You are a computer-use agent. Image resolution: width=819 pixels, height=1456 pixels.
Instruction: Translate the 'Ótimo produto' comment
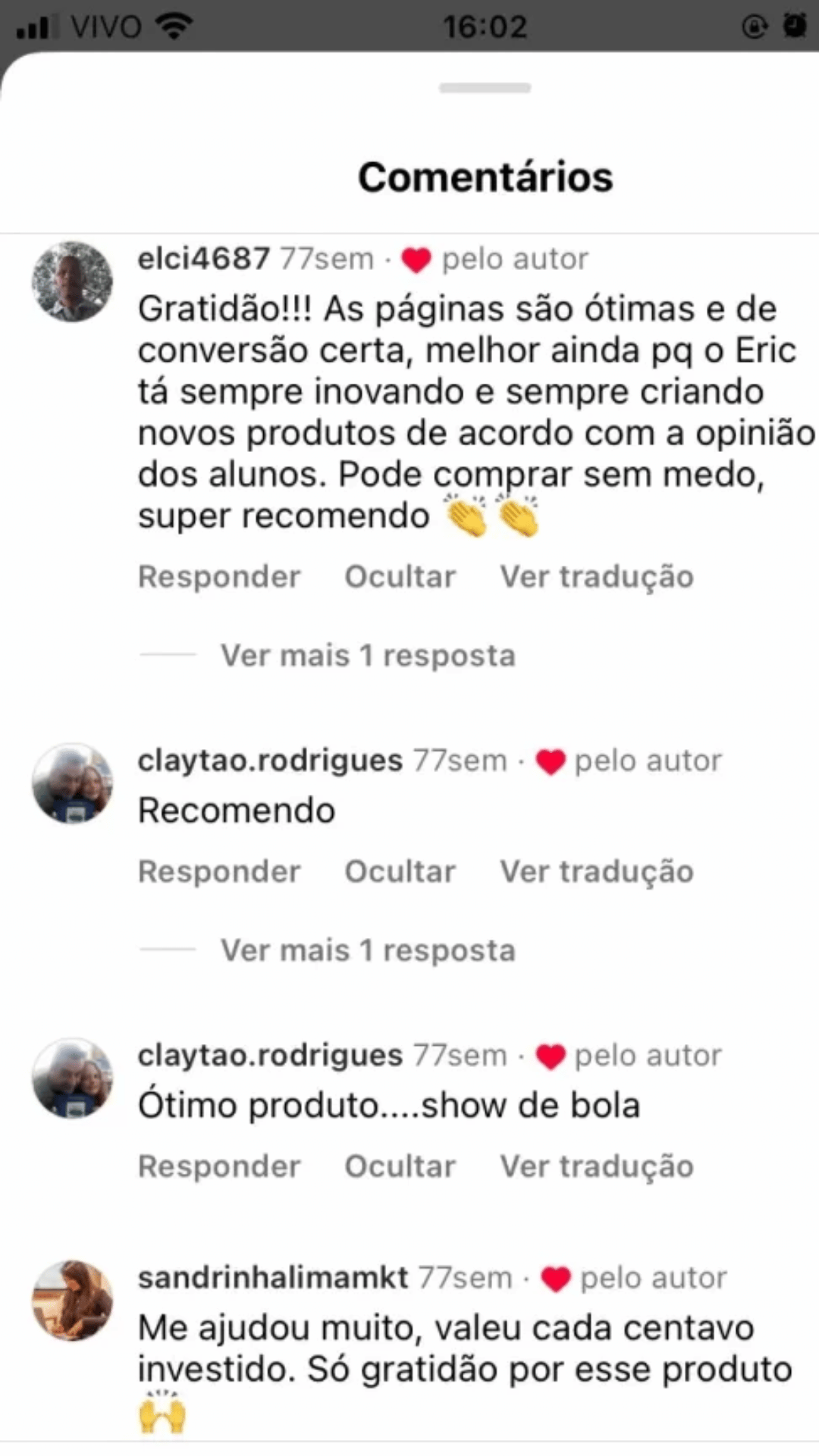click(596, 1167)
